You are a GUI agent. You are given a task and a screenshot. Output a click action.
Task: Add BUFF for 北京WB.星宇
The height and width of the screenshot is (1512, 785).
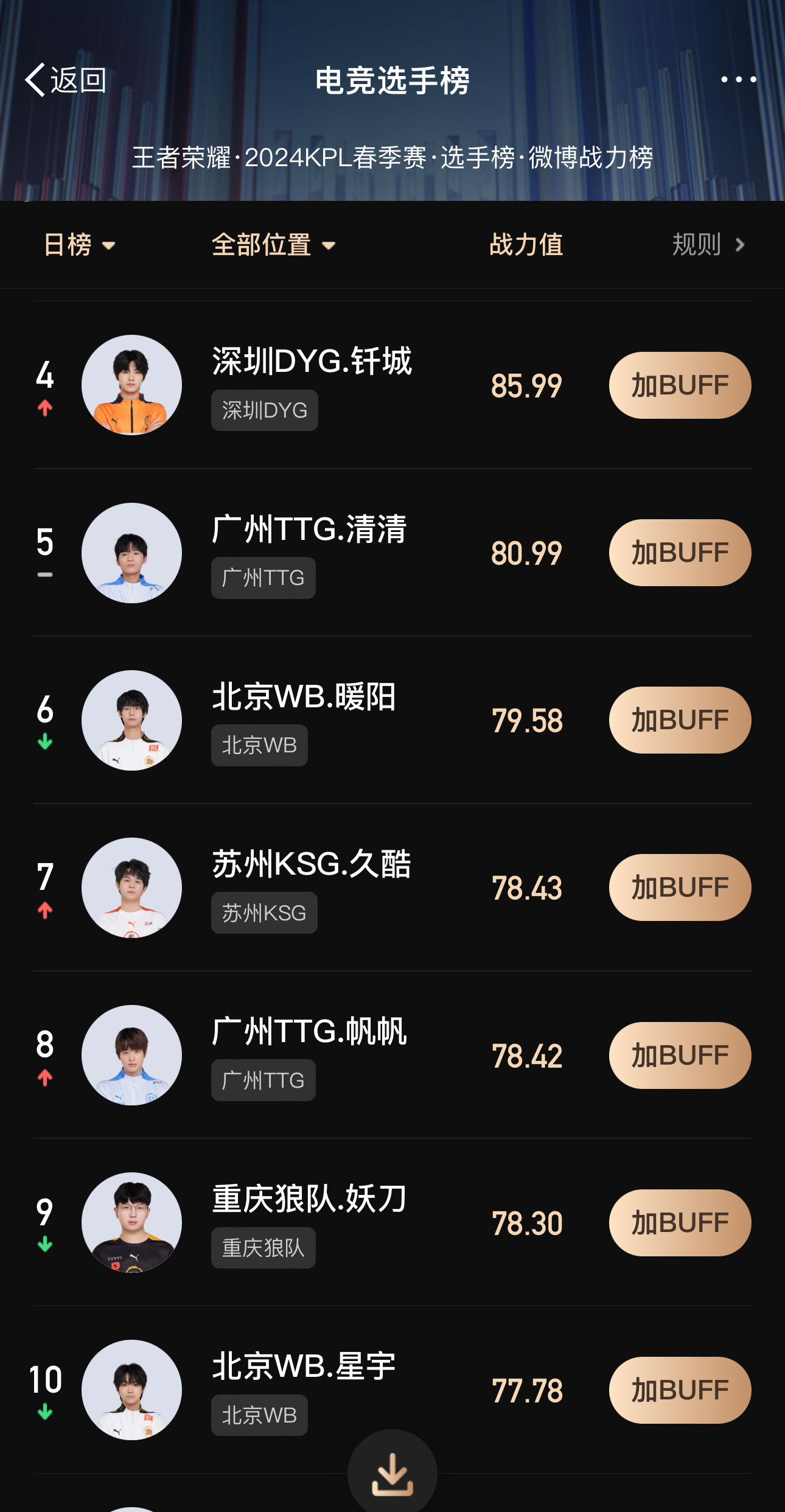coord(680,1390)
